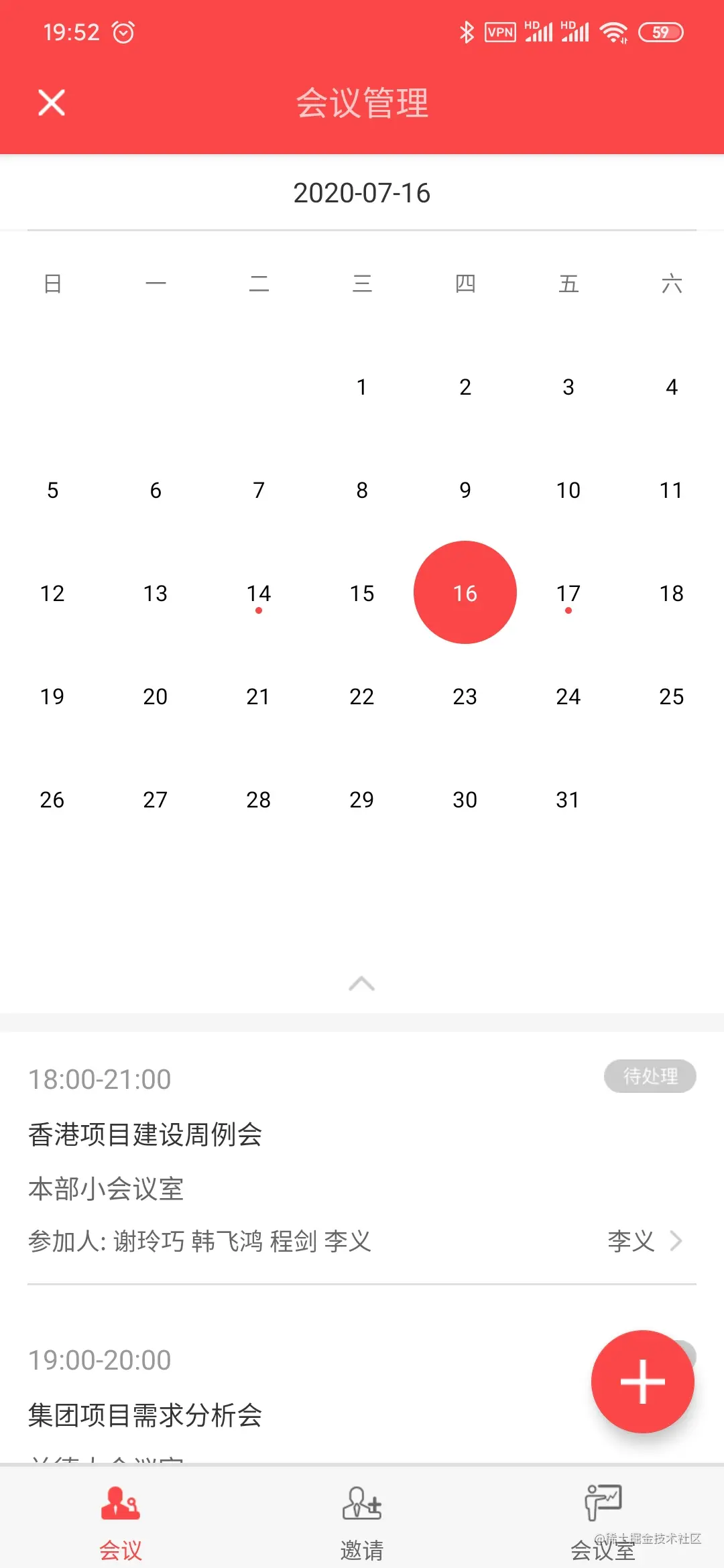Select July 17 on the calendar

(x=568, y=593)
